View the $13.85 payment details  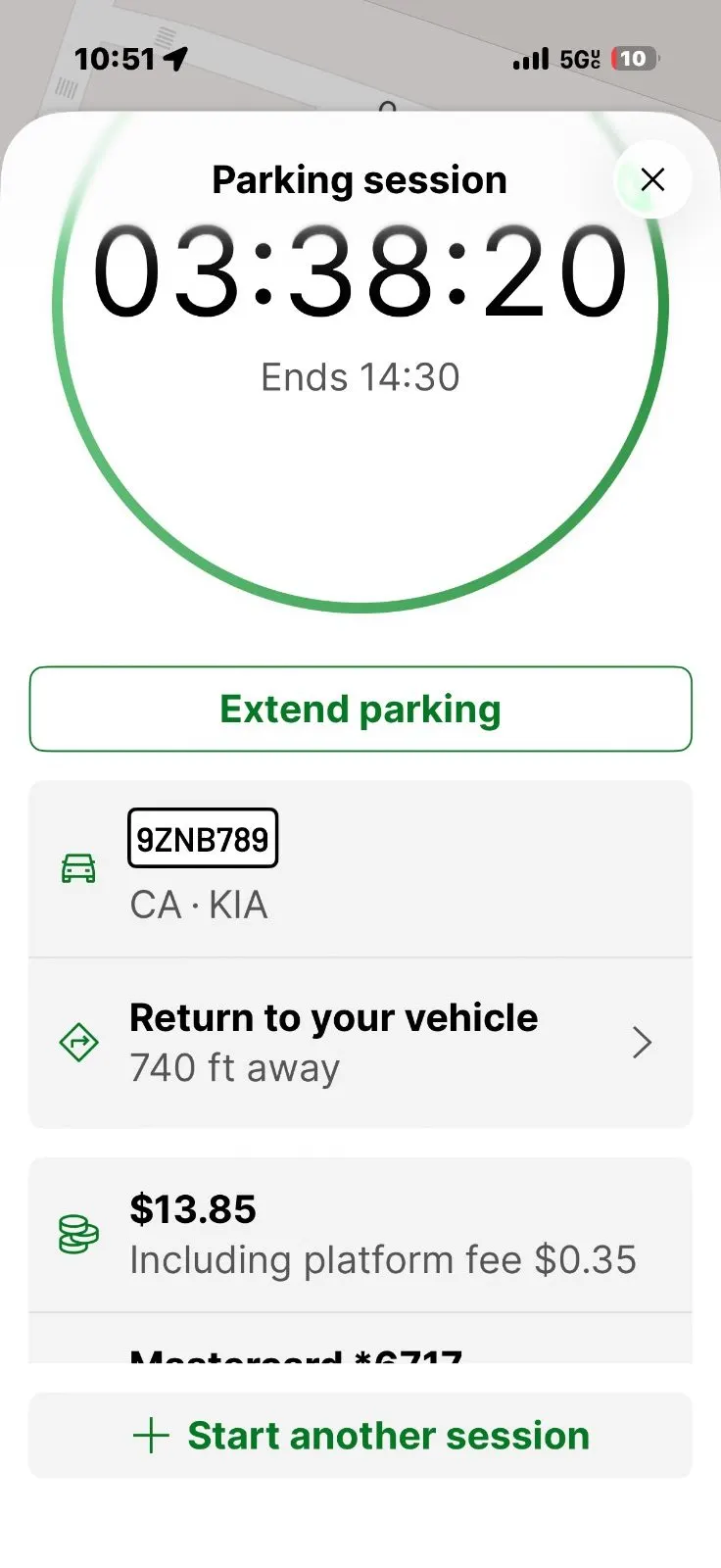click(x=360, y=1235)
